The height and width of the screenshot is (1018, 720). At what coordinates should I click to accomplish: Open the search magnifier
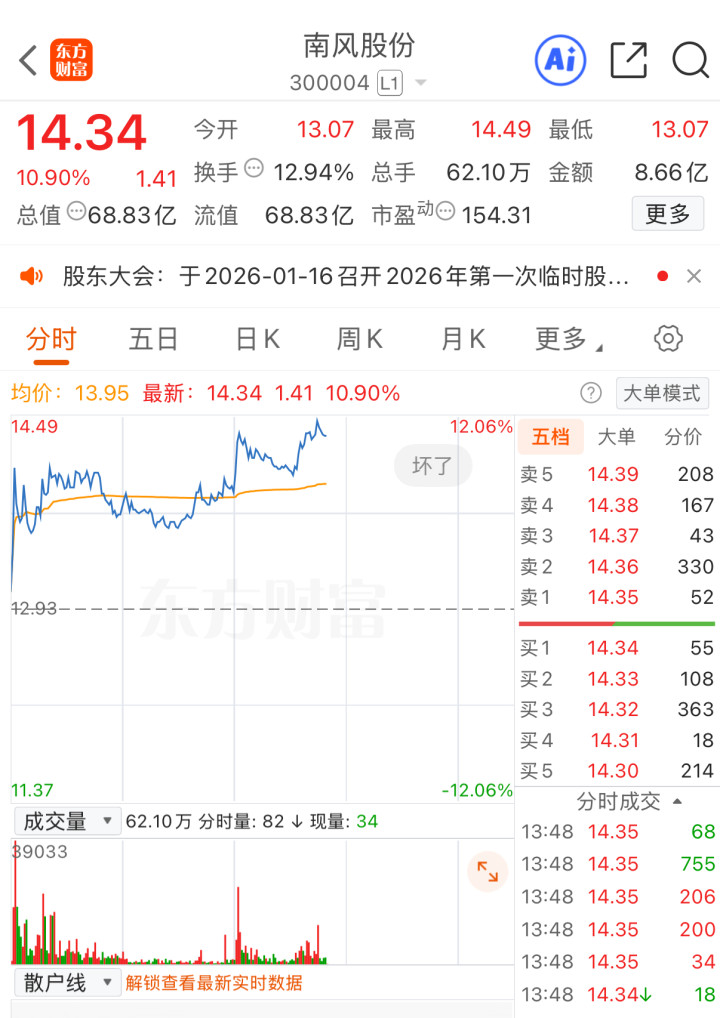pos(689,60)
